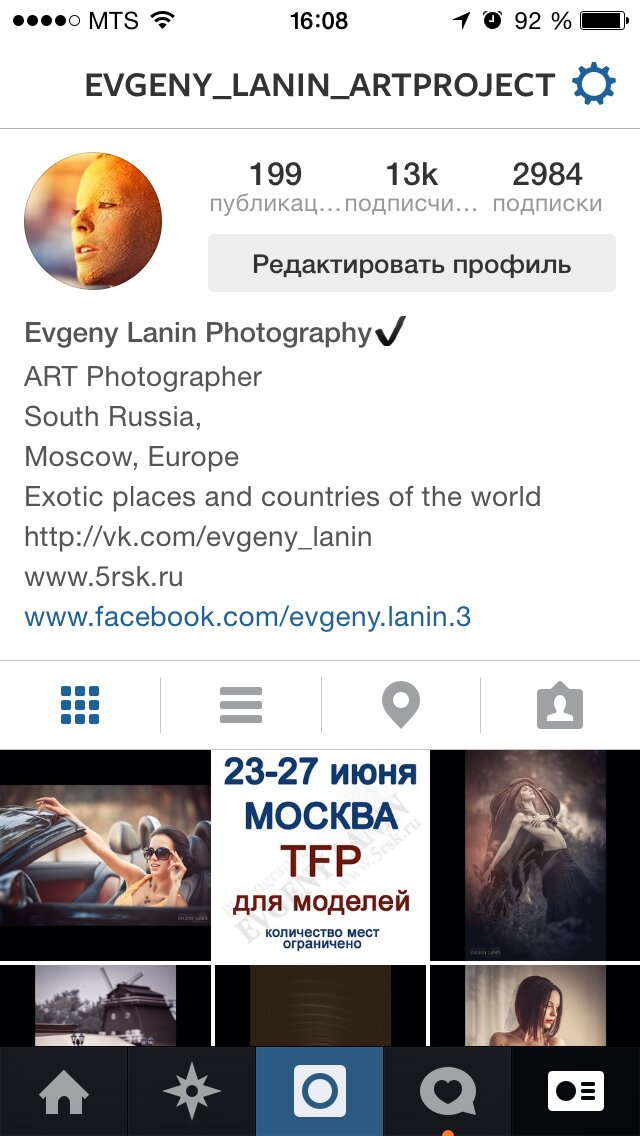Open the explore compass tab

click(192, 1091)
